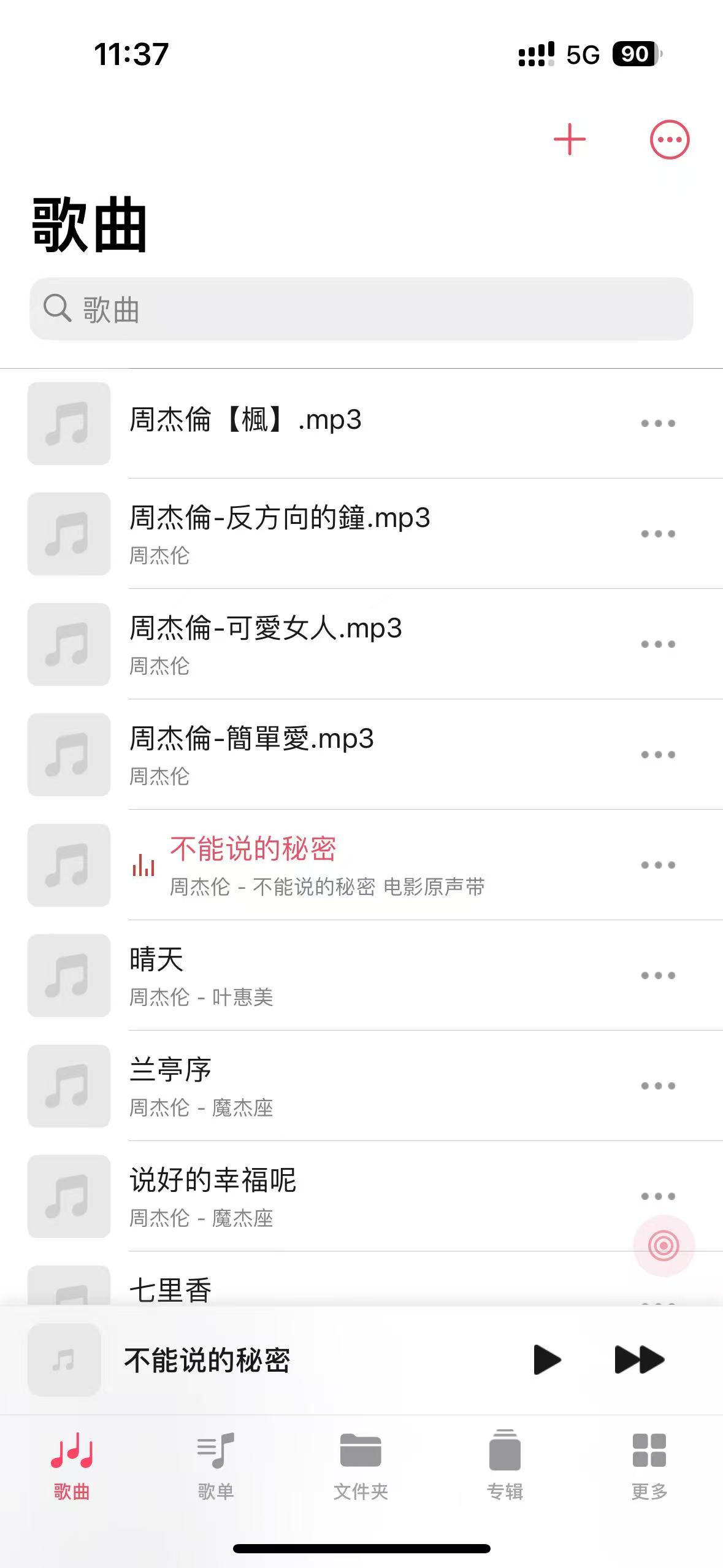723x1568 pixels.
Task: Show options for 周杰倫-簡單愛.mp3
Action: pos(657,755)
